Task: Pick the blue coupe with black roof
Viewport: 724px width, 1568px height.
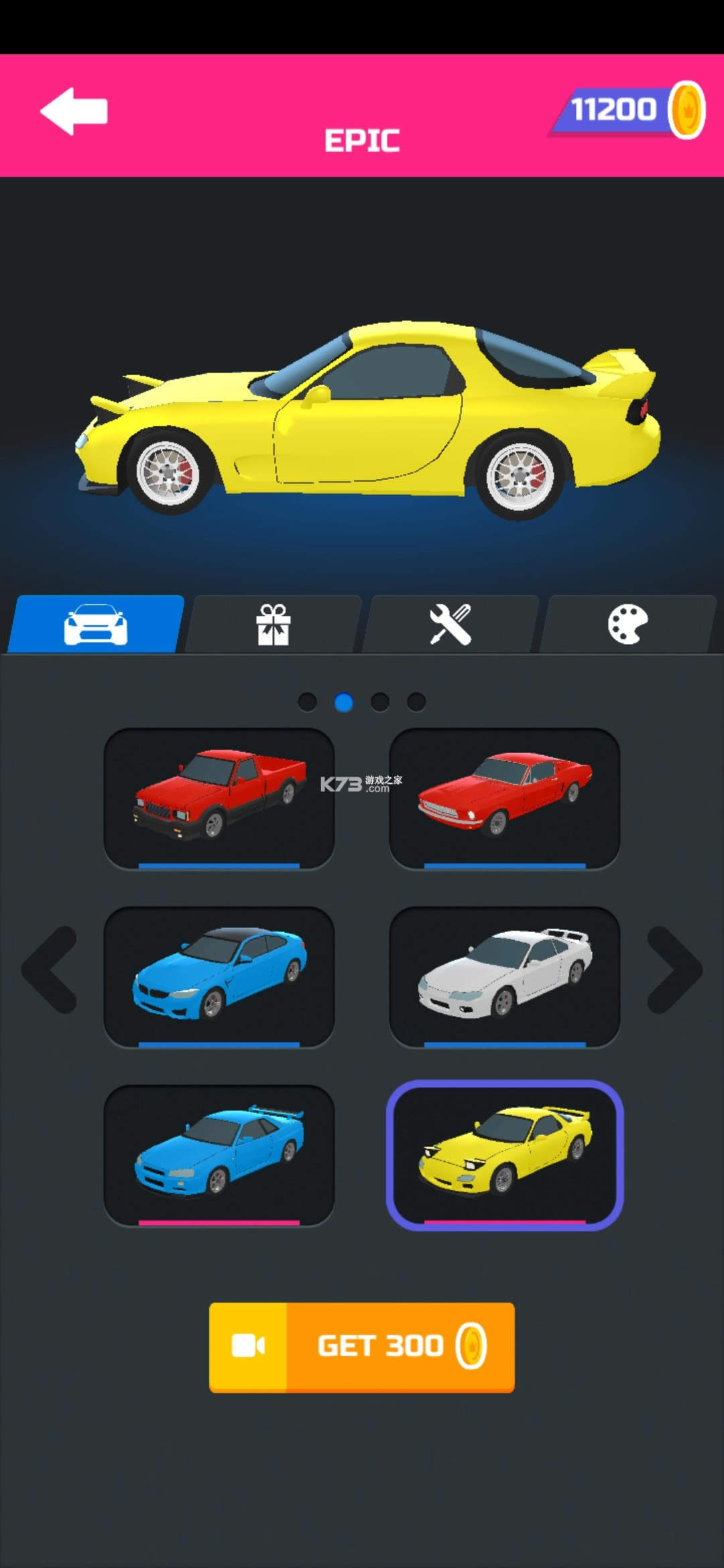Action: (219, 976)
